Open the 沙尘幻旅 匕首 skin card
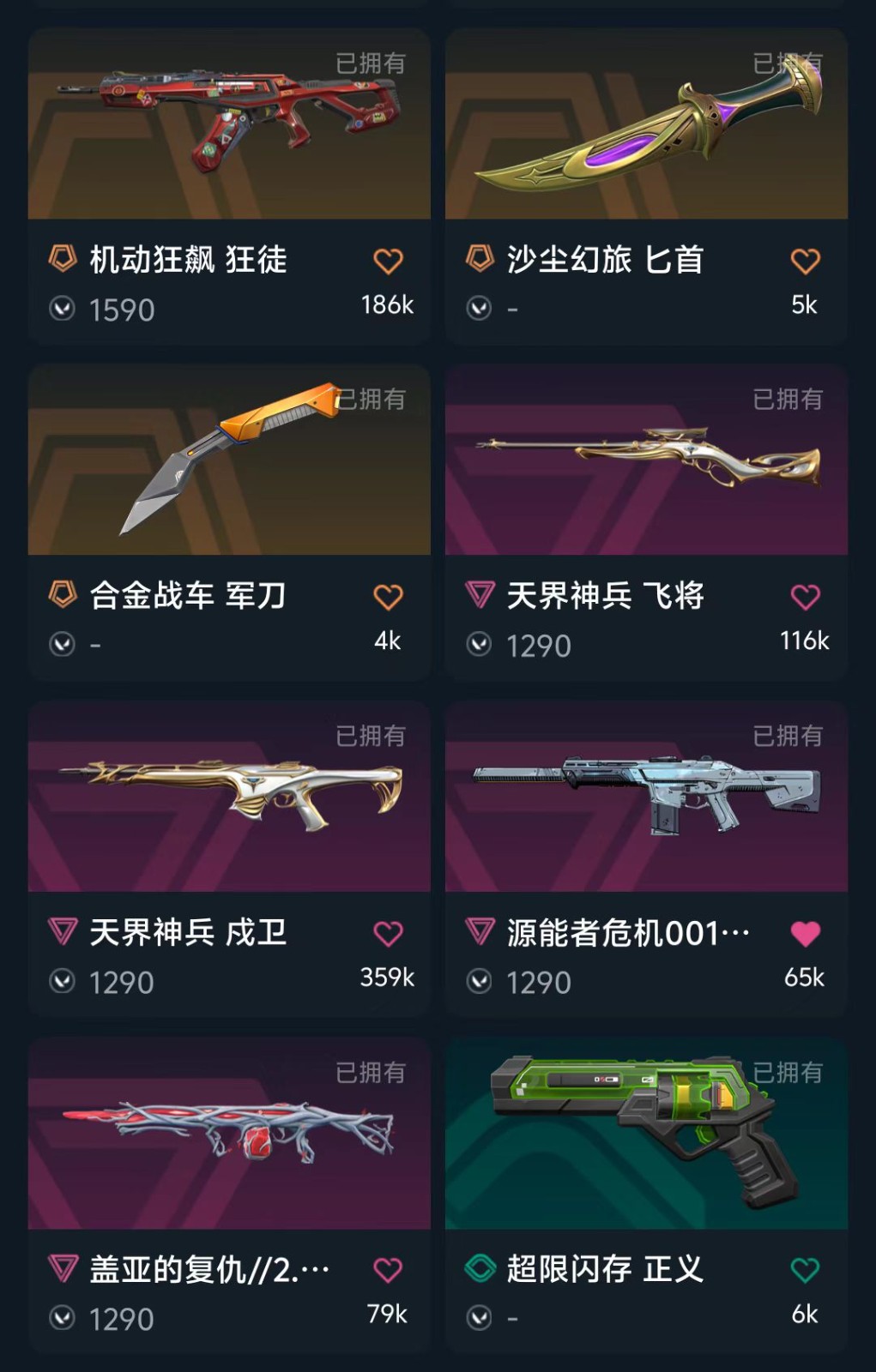Screen dimensions: 876x1372 click(x=646, y=125)
